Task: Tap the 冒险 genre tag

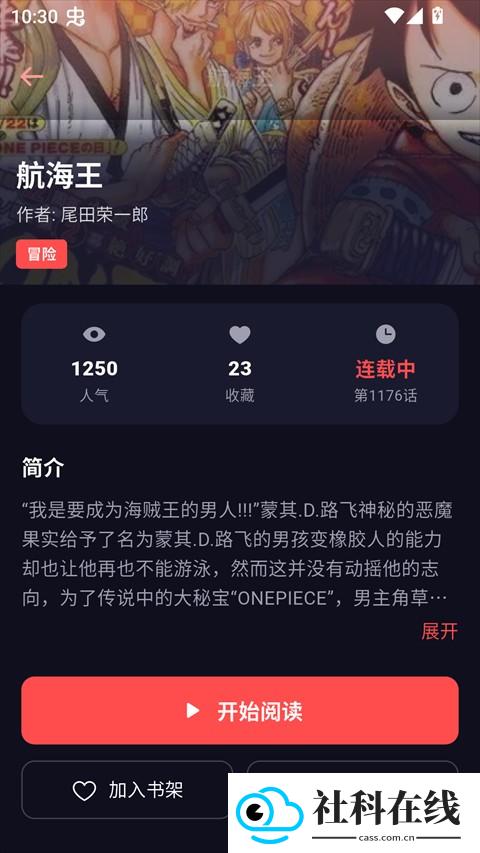Action: (x=41, y=254)
